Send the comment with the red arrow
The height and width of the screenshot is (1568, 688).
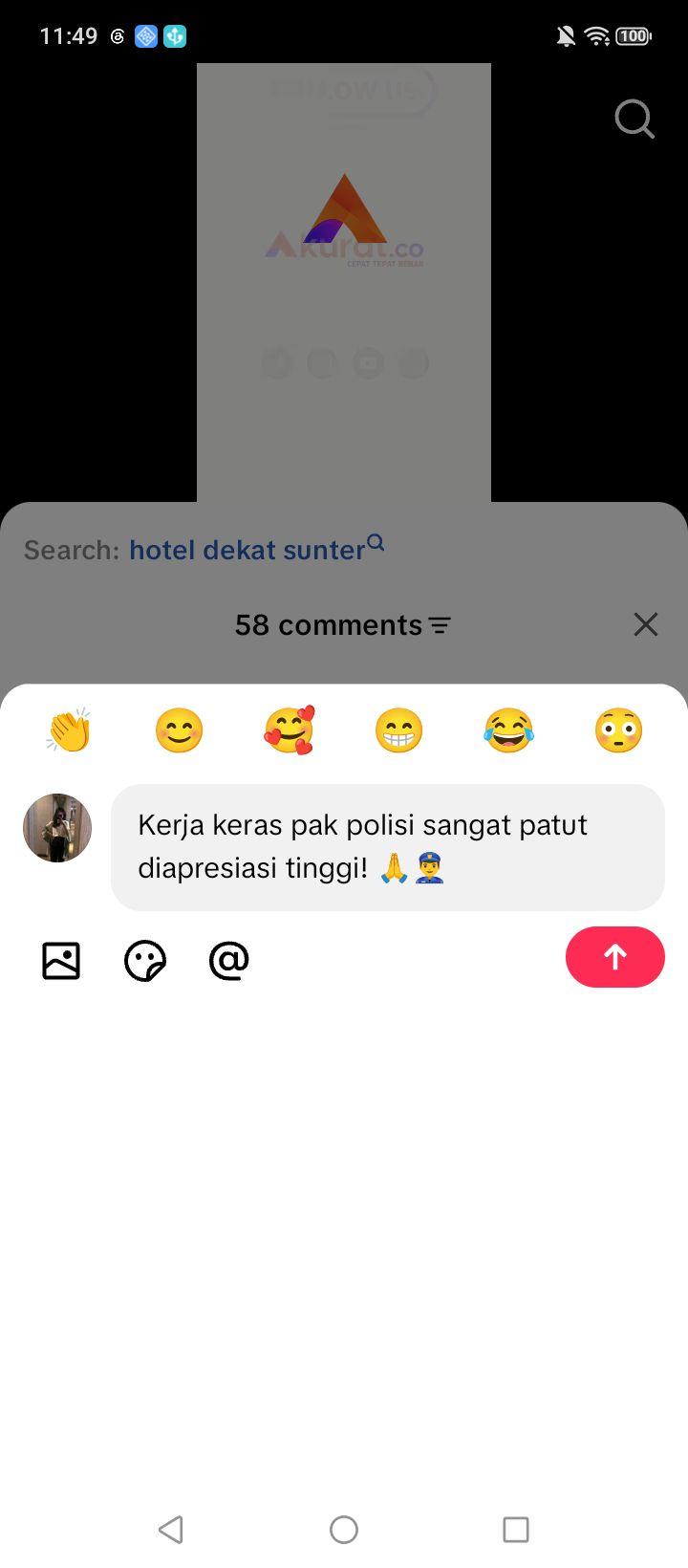coord(614,957)
